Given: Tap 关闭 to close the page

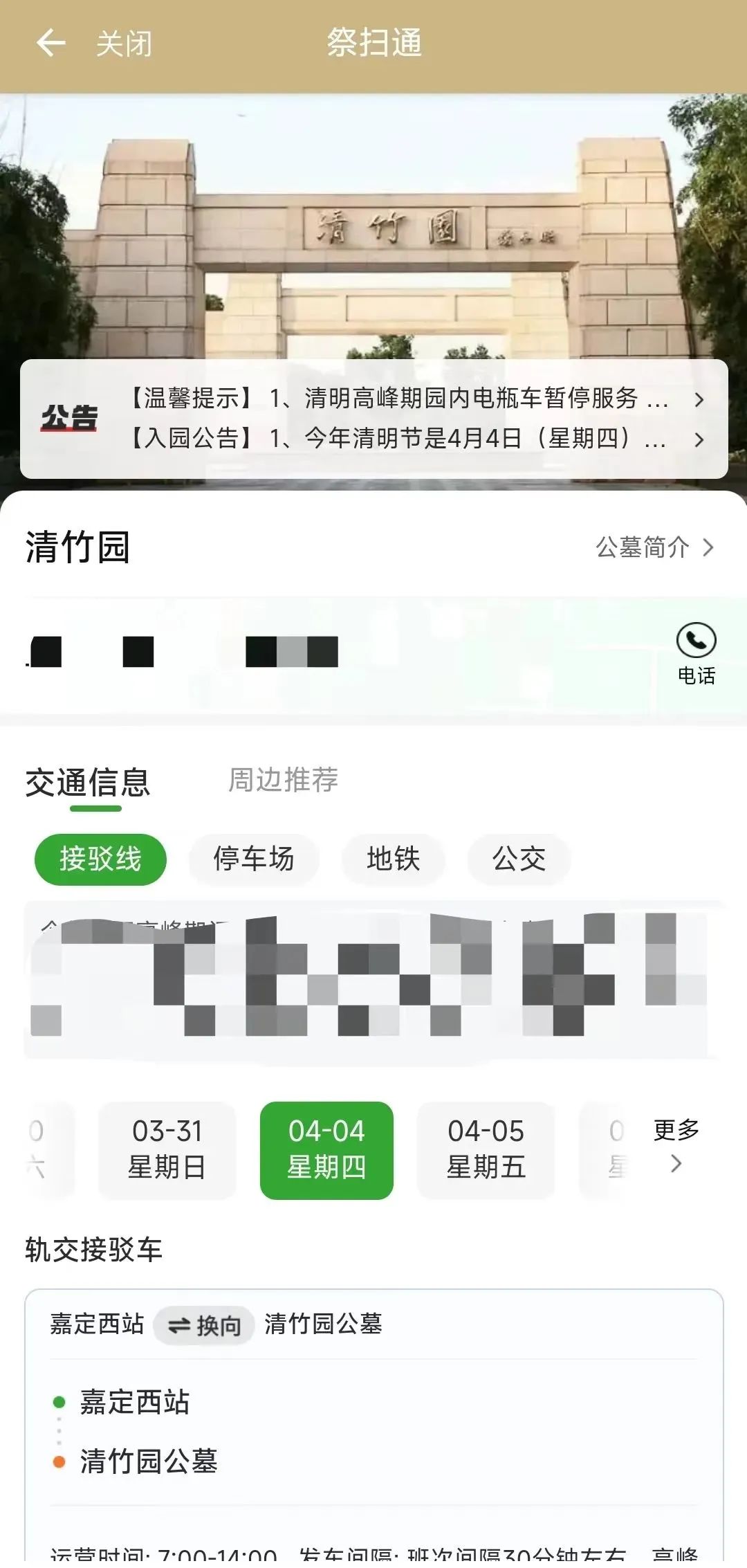Looking at the screenshot, I should 124,44.
